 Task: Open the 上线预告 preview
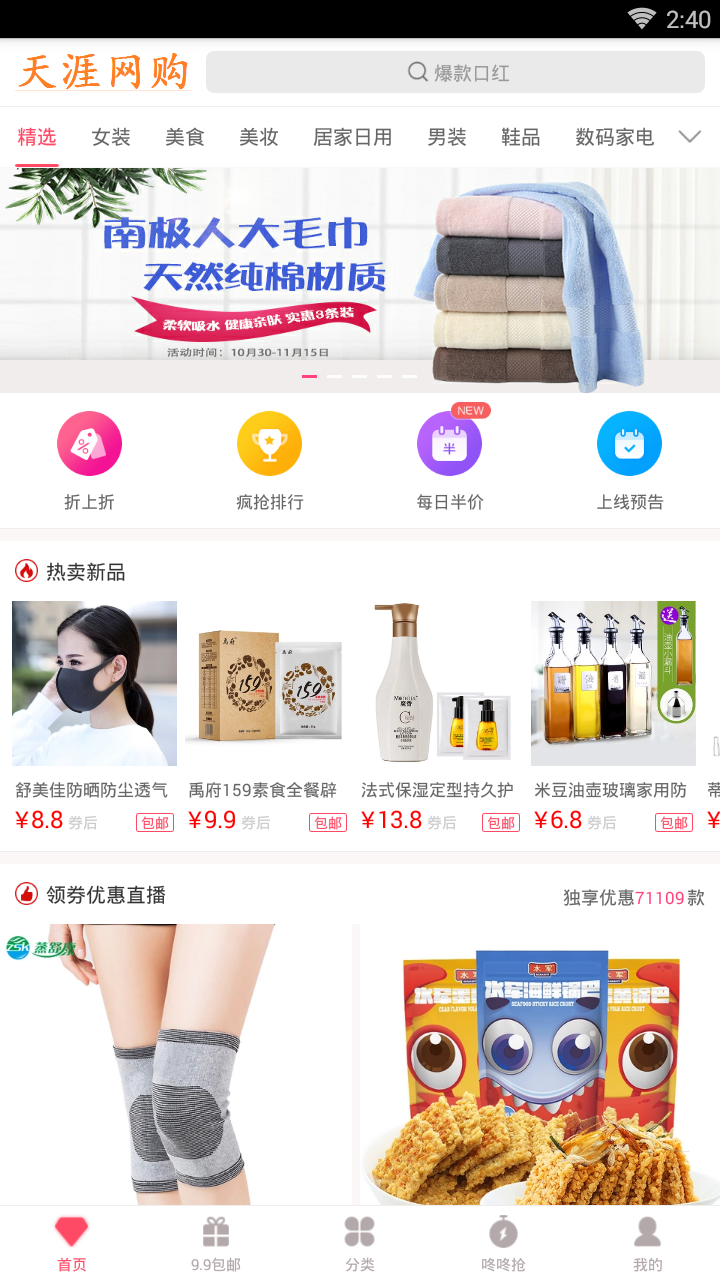[630, 461]
